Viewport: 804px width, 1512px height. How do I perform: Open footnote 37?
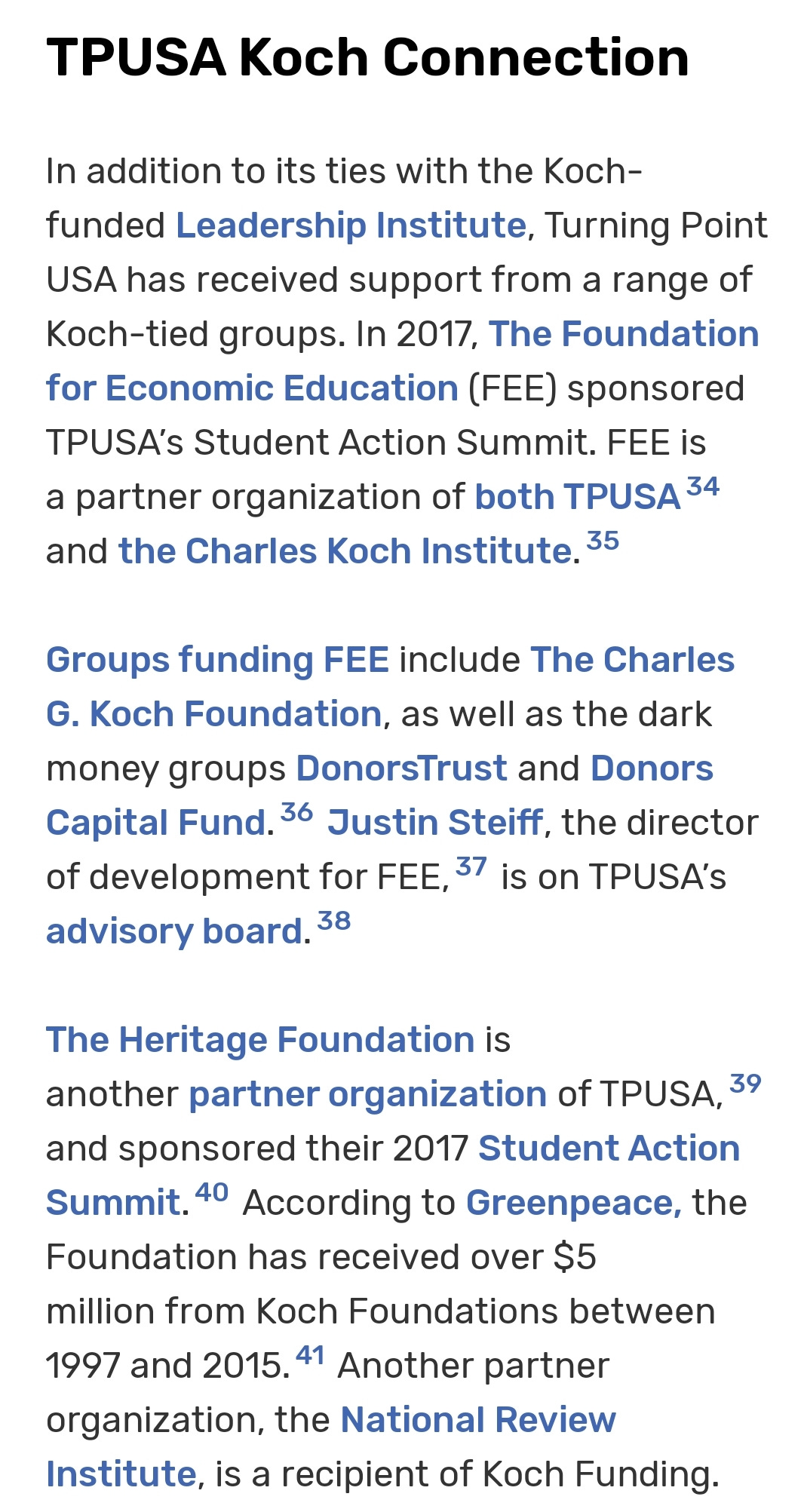click(471, 867)
